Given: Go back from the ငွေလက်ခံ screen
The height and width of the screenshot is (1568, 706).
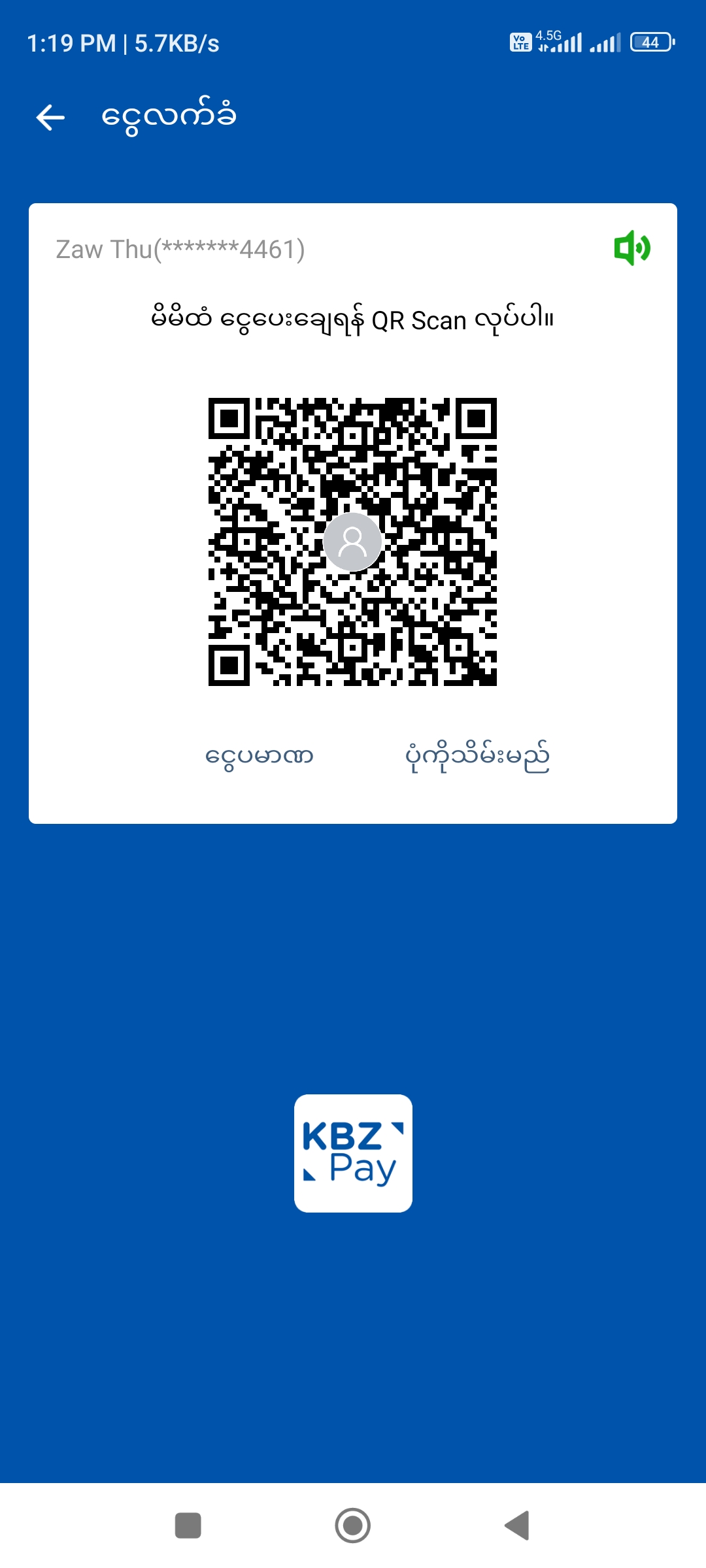Looking at the screenshot, I should [x=50, y=118].
